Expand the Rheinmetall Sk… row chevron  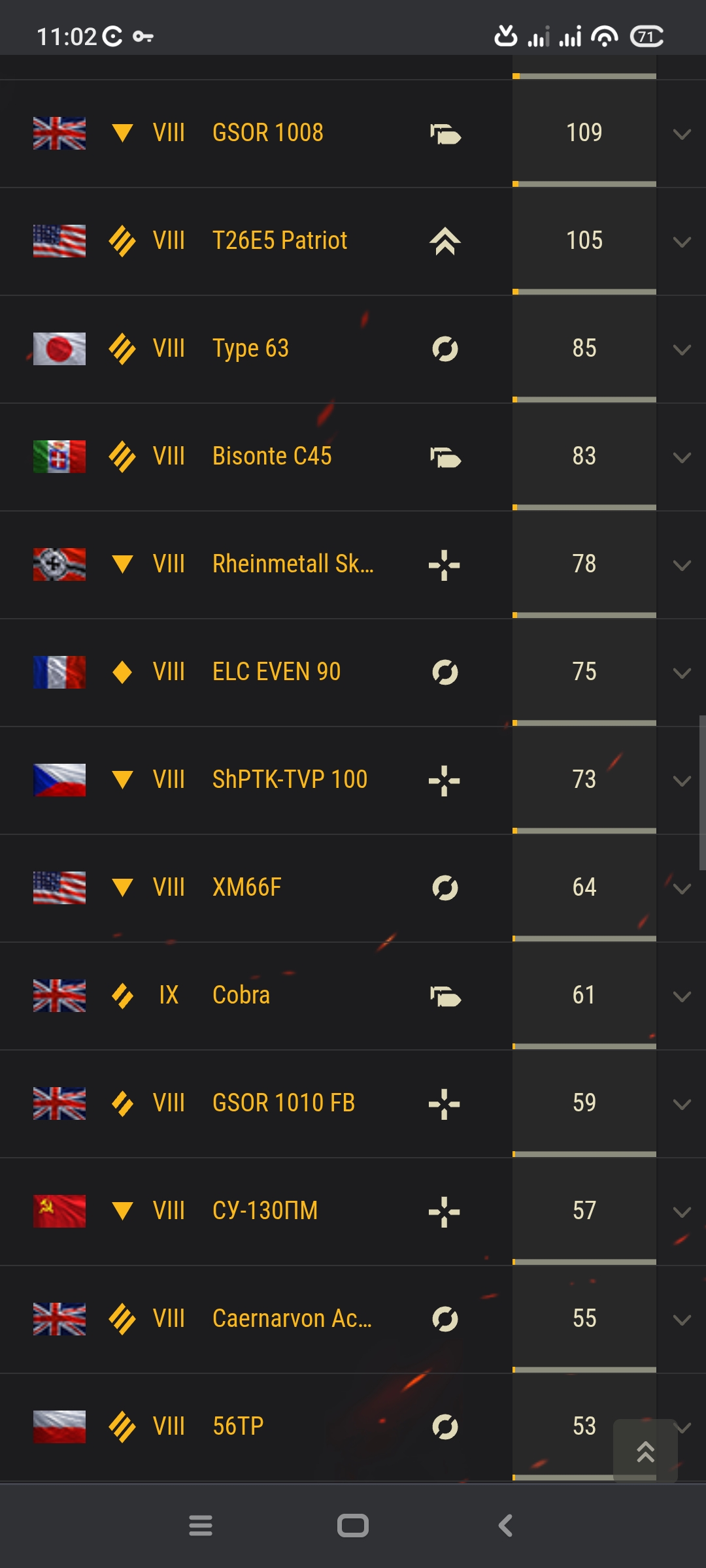tap(682, 566)
